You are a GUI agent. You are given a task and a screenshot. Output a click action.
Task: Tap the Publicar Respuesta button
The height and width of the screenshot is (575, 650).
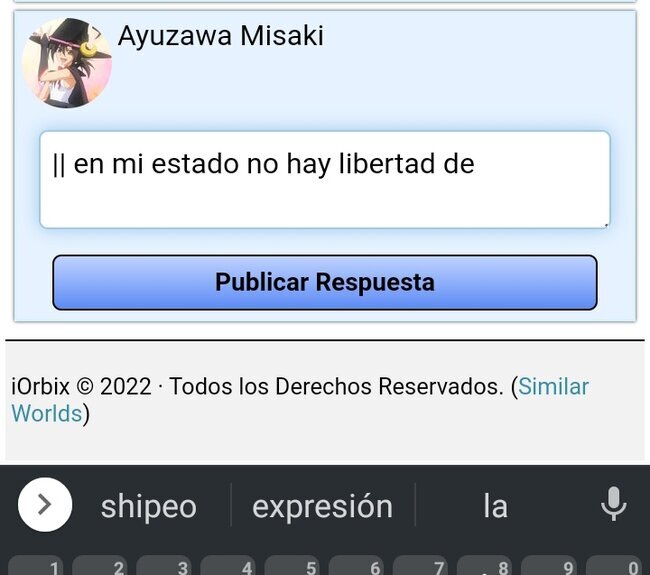[x=324, y=282]
